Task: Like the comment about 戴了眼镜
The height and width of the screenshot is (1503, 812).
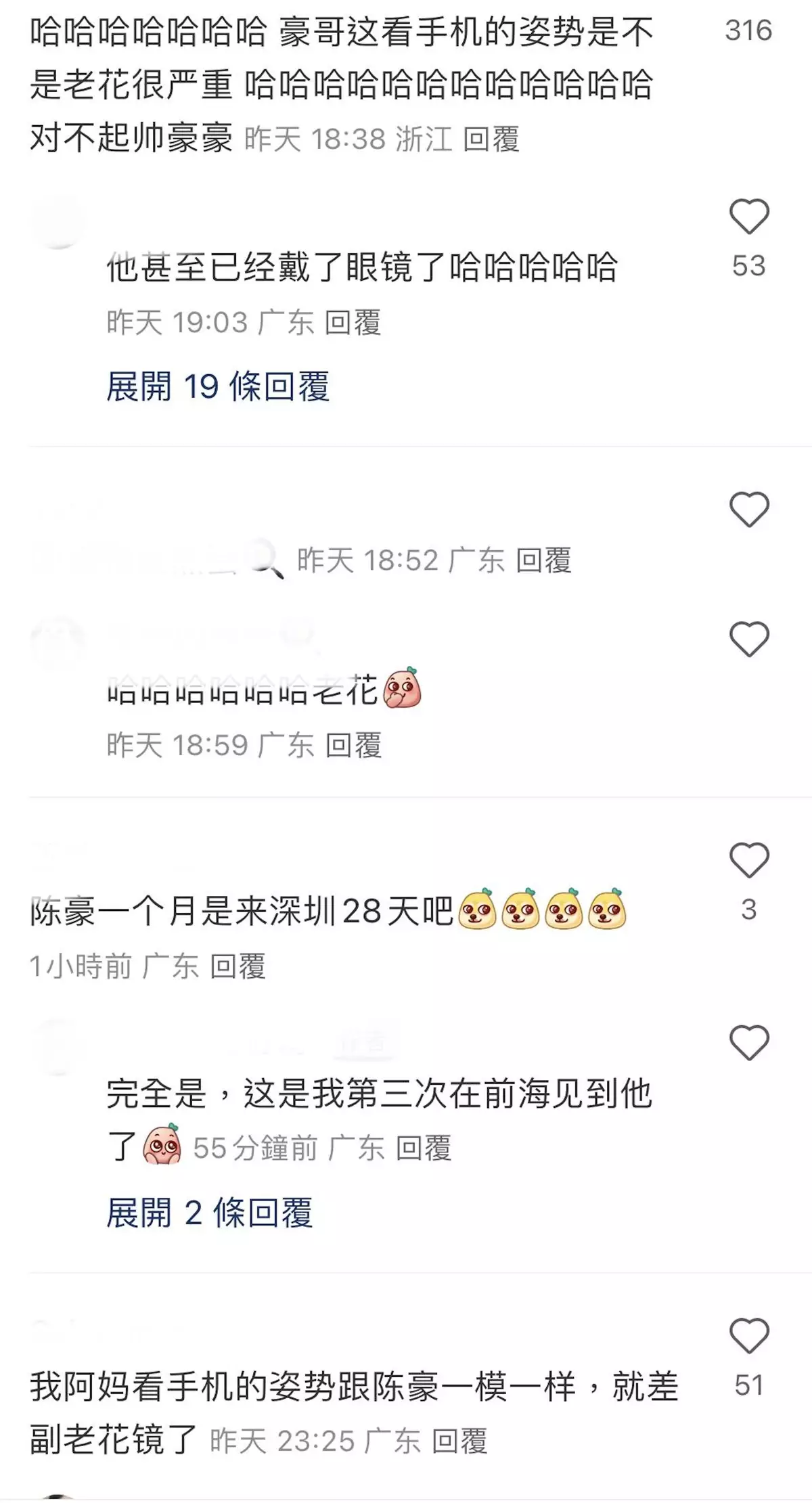Action: click(748, 217)
